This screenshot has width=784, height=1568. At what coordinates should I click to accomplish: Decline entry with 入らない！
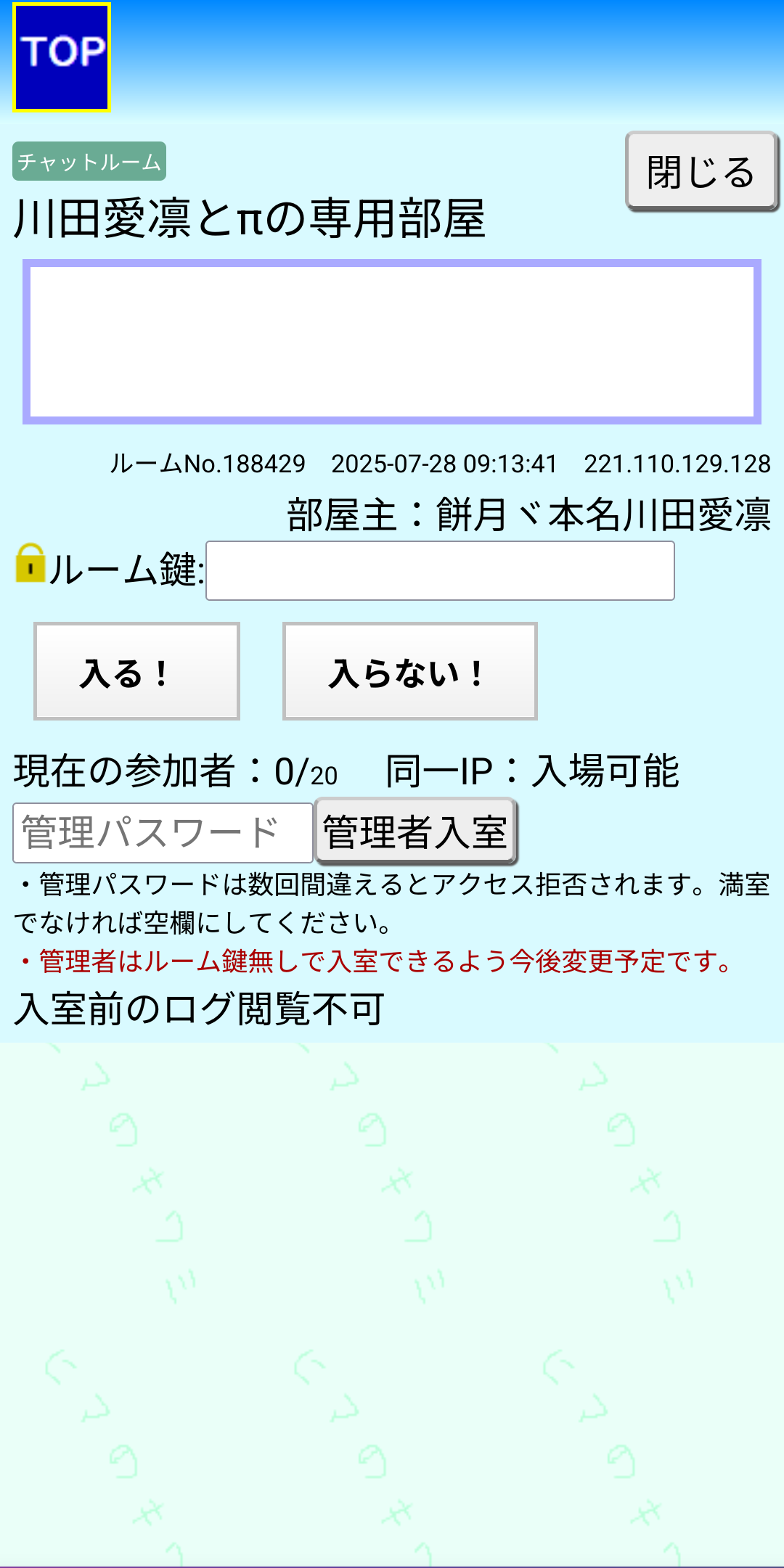(409, 671)
